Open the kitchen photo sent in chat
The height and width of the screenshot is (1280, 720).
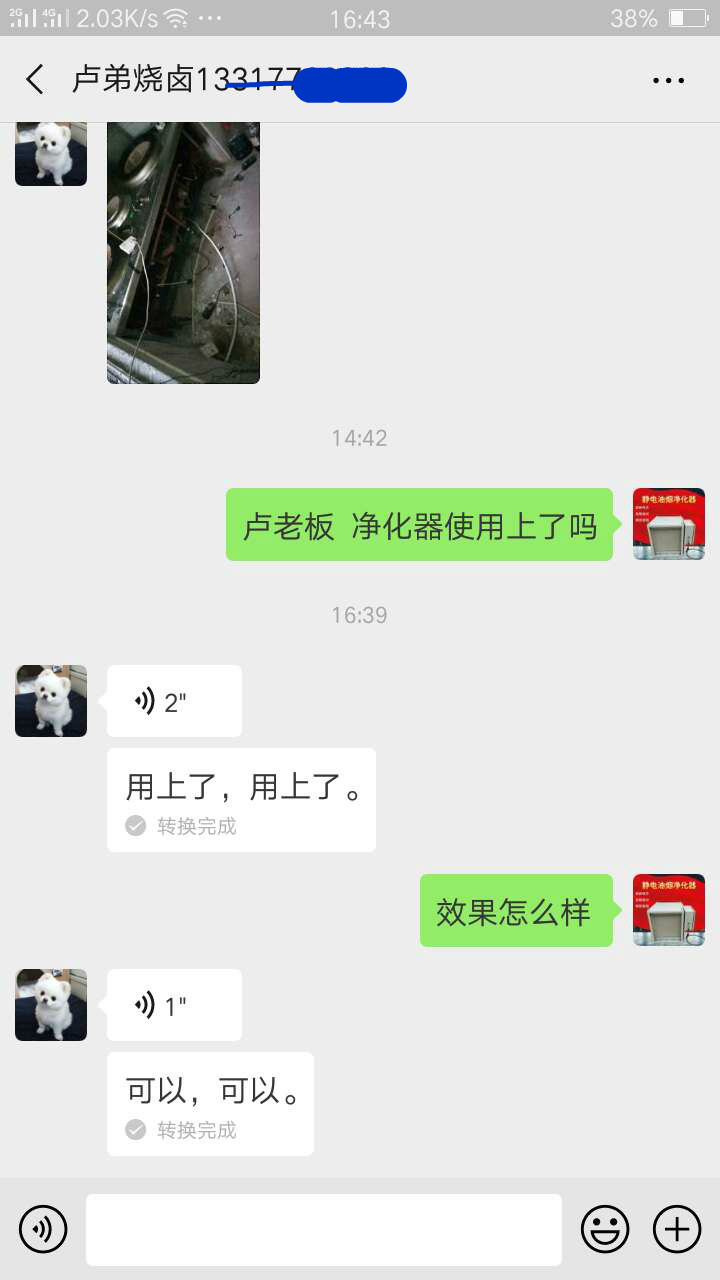pyautogui.click(x=183, y=250)
